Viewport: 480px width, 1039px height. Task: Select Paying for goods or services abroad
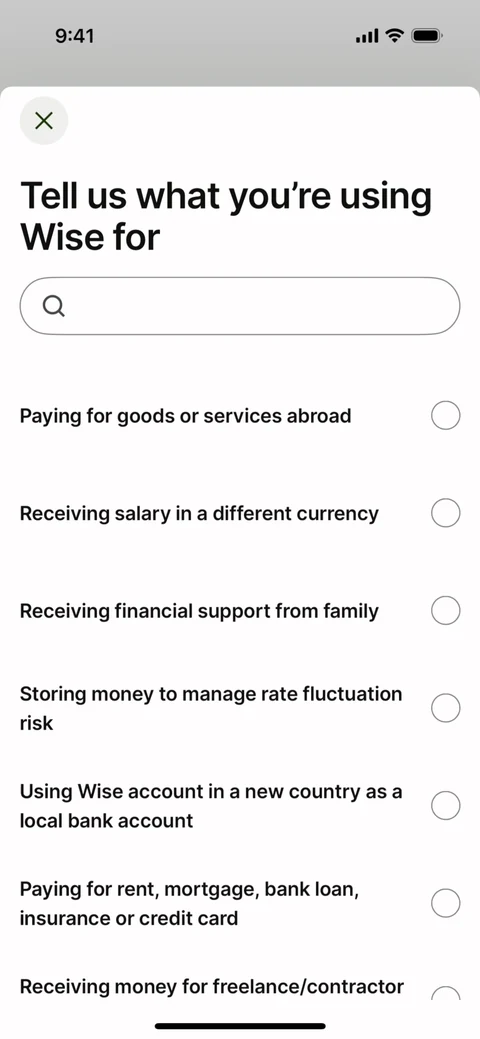pos(240,416)
